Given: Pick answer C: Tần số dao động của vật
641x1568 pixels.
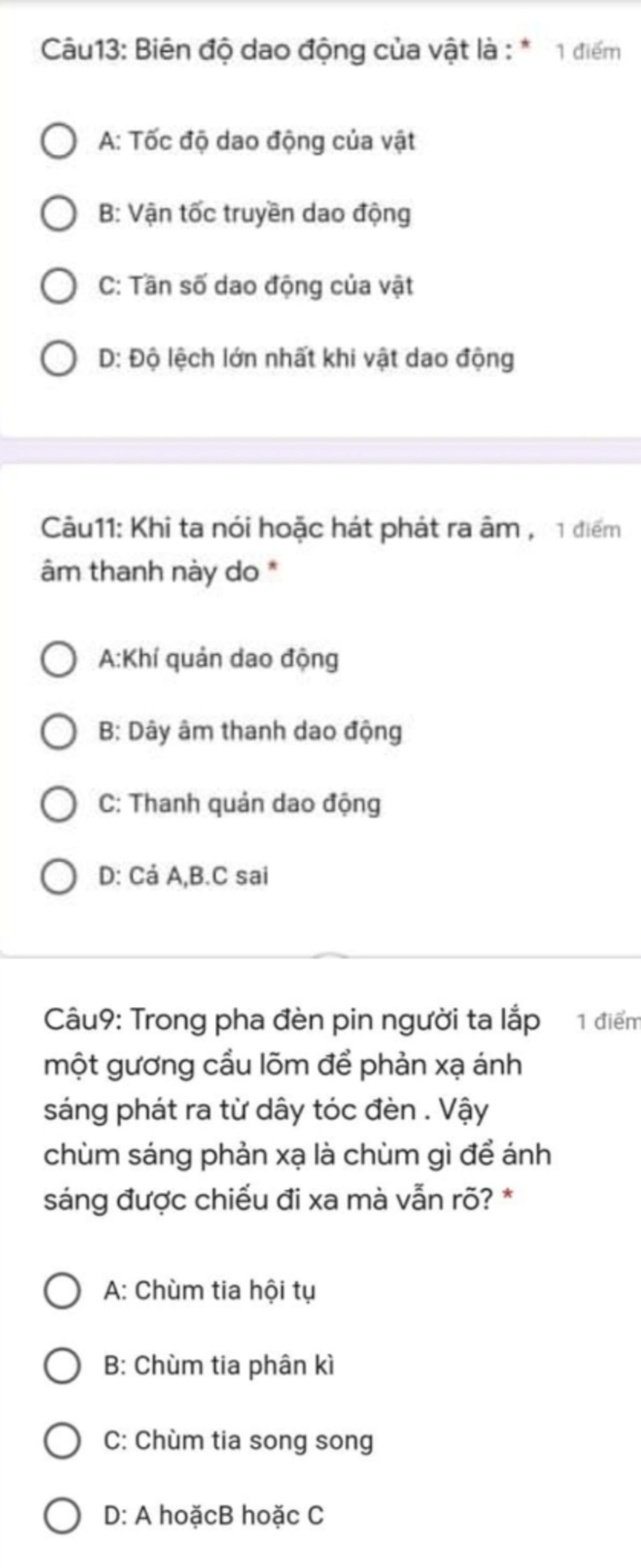Looking at the screenshot, I should click(x=59, y=286).
